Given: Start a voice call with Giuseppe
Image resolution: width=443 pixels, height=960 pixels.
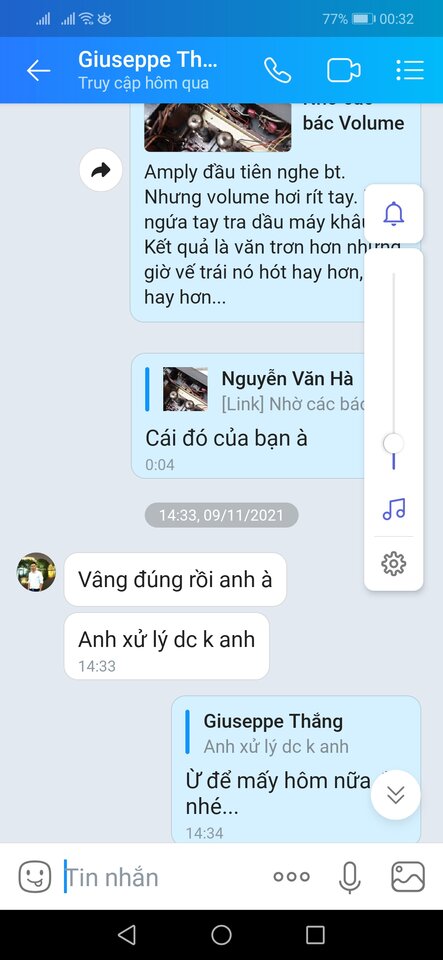Looking at the screenshot, I should tap(277, 70).
